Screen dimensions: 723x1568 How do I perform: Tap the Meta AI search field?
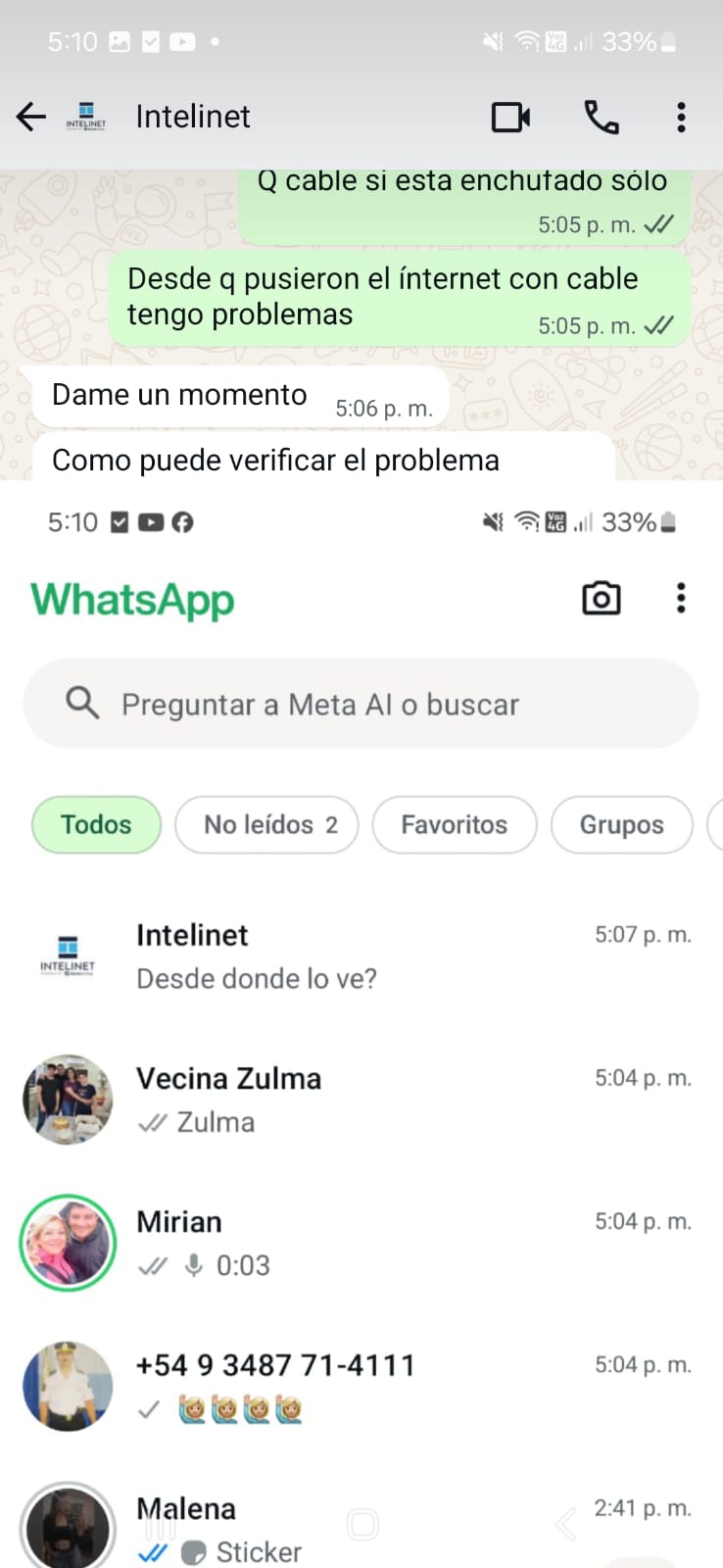[361, 704]
